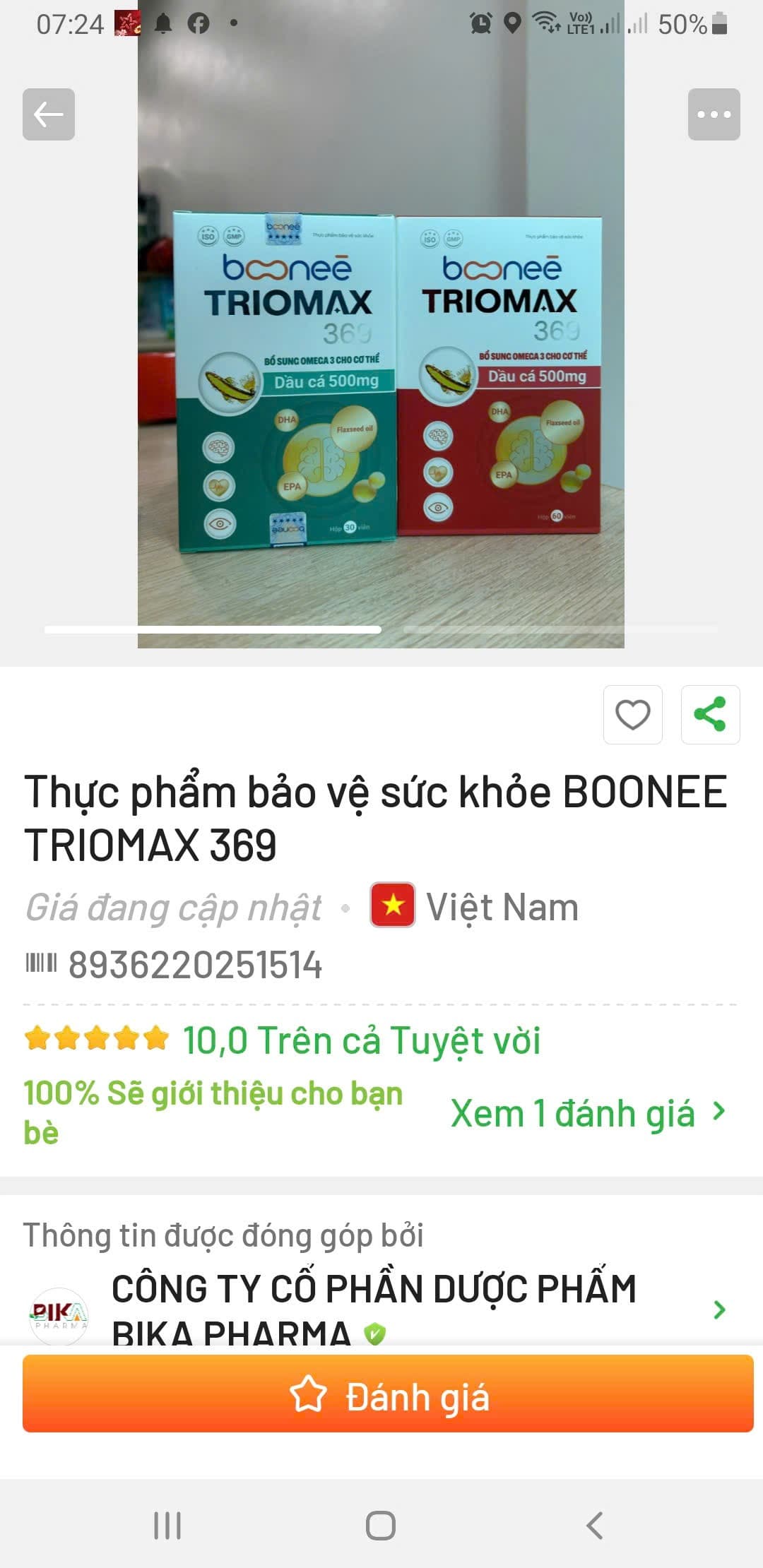Share the product via share icon
Image resolution: width=763 pixels, height=1568 pixels.
pyautogui.click(x=711, y=715)
